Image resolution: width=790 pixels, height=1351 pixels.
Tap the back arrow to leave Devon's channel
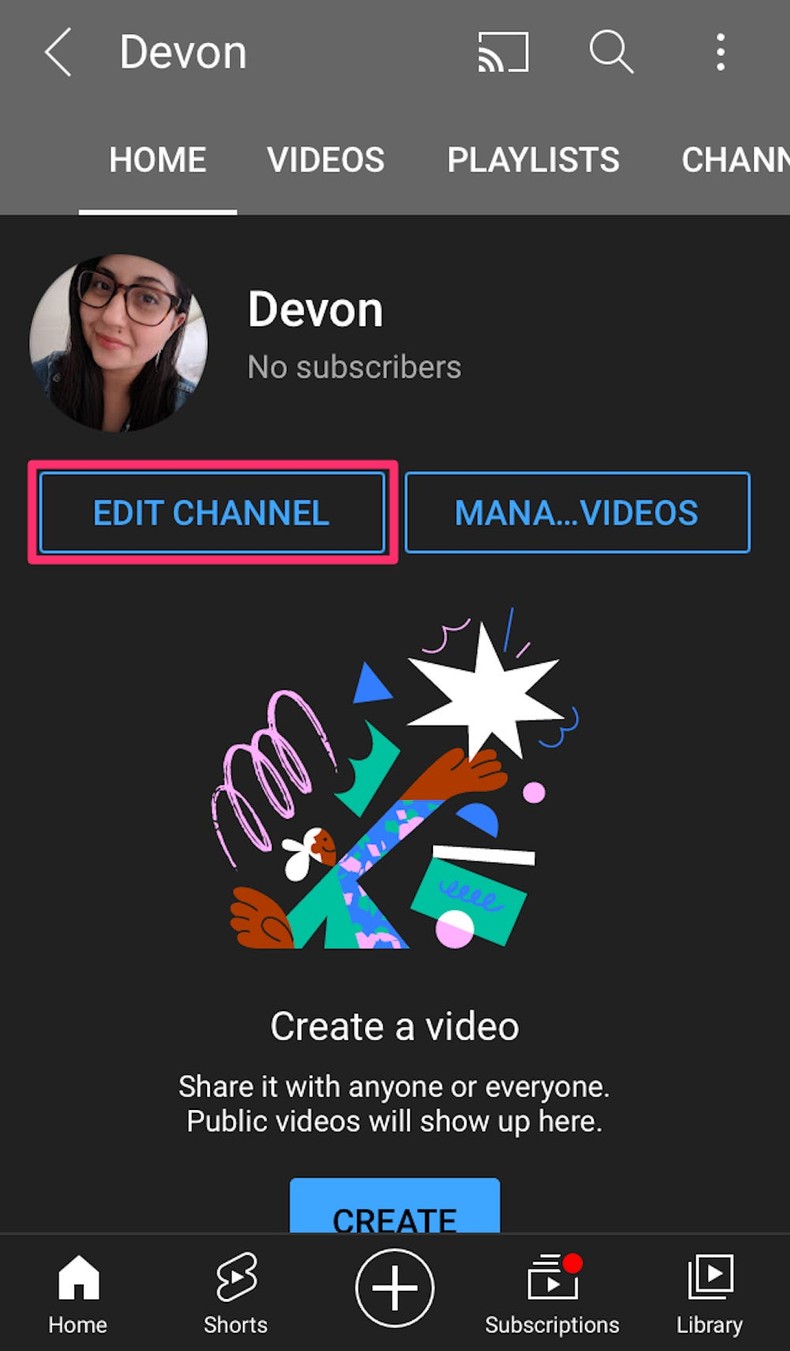point(57,53)
